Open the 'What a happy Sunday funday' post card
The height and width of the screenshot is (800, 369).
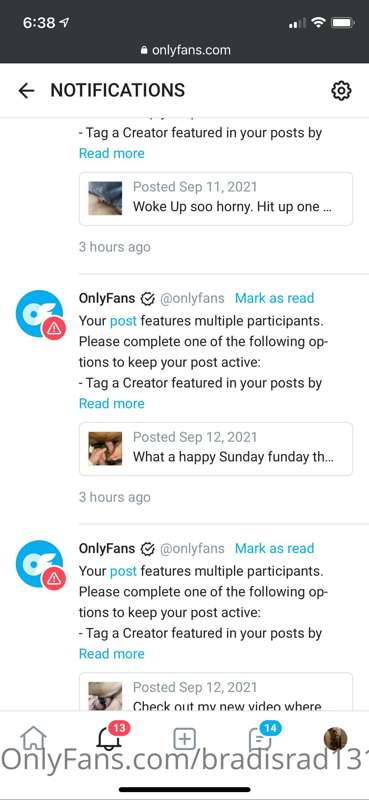click(216, 449)
